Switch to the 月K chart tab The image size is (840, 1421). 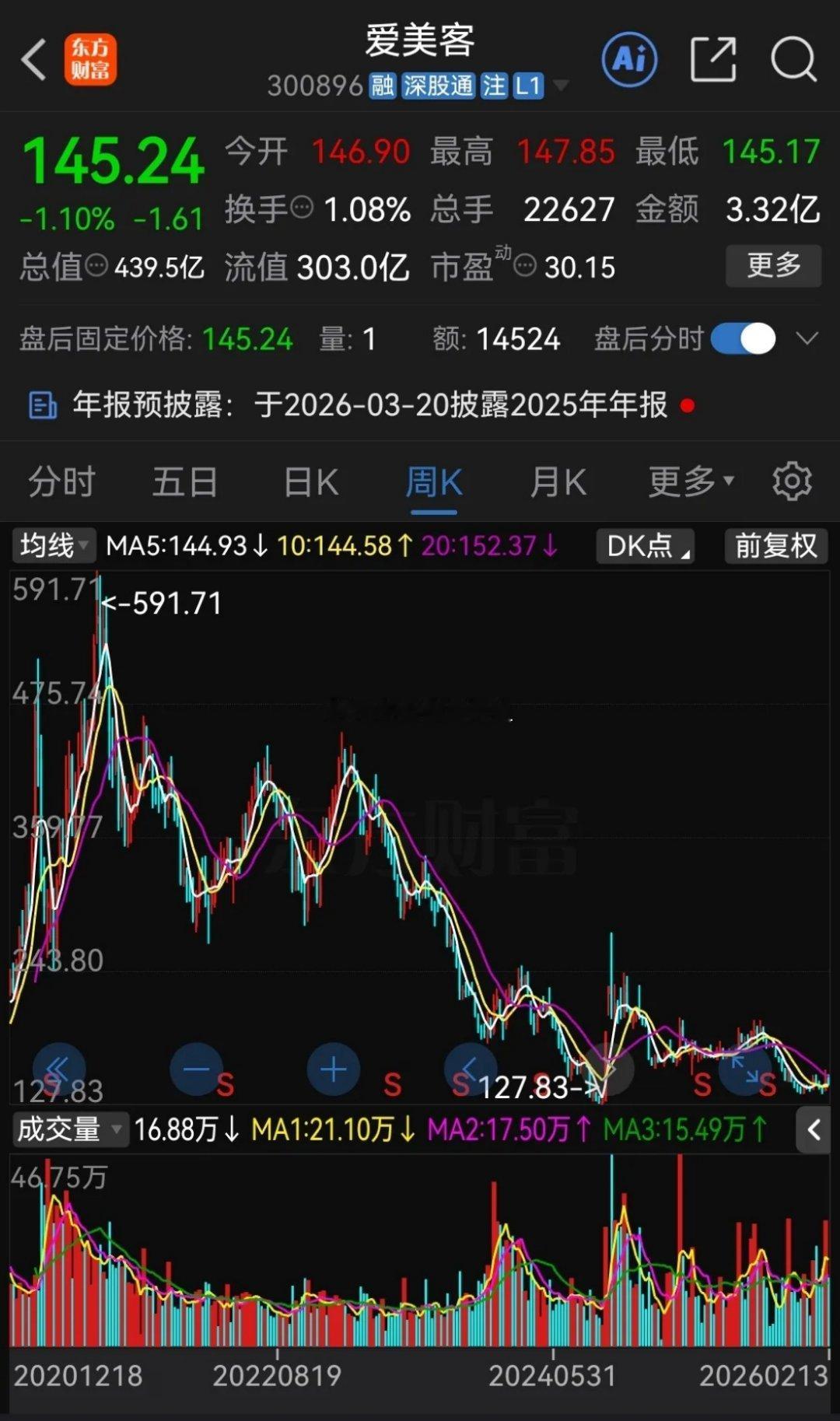coord(558,481)
